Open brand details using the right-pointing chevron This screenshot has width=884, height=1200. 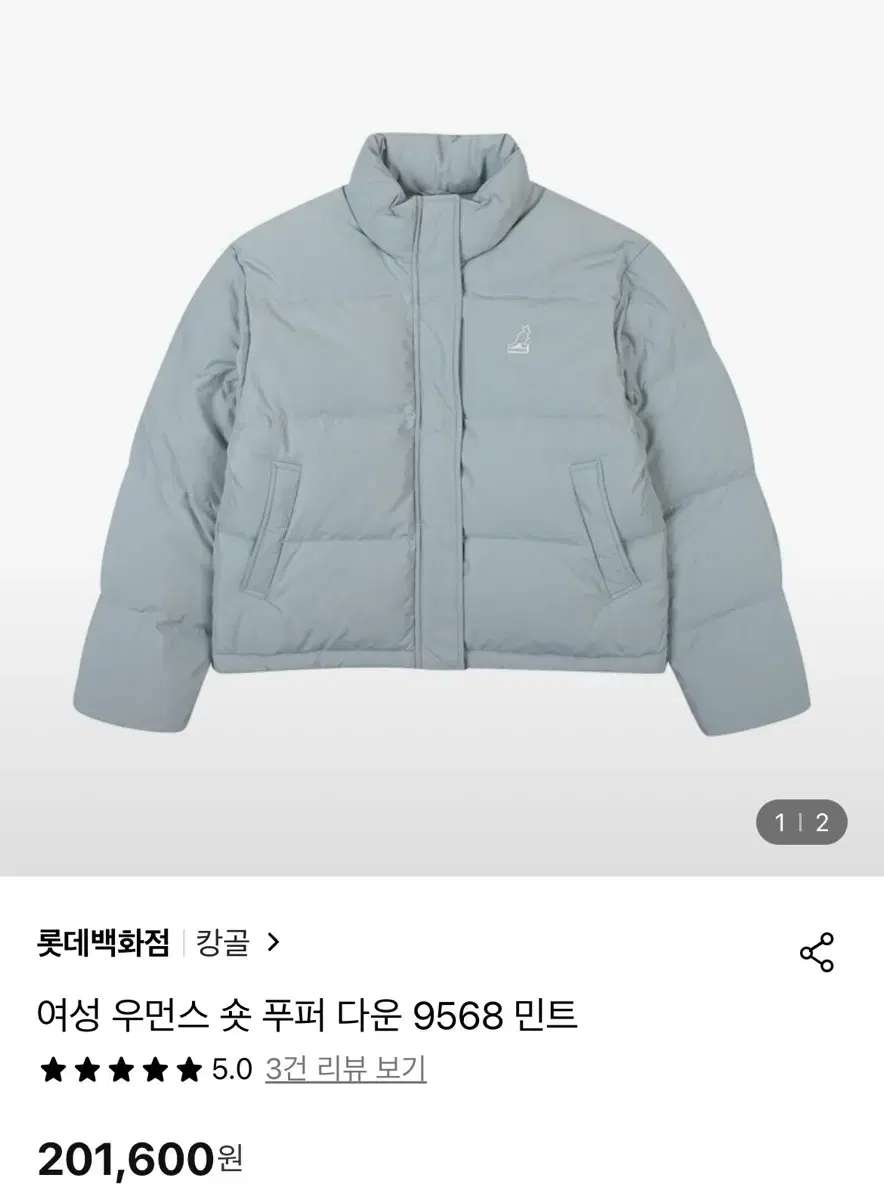[x=273, y=940]
